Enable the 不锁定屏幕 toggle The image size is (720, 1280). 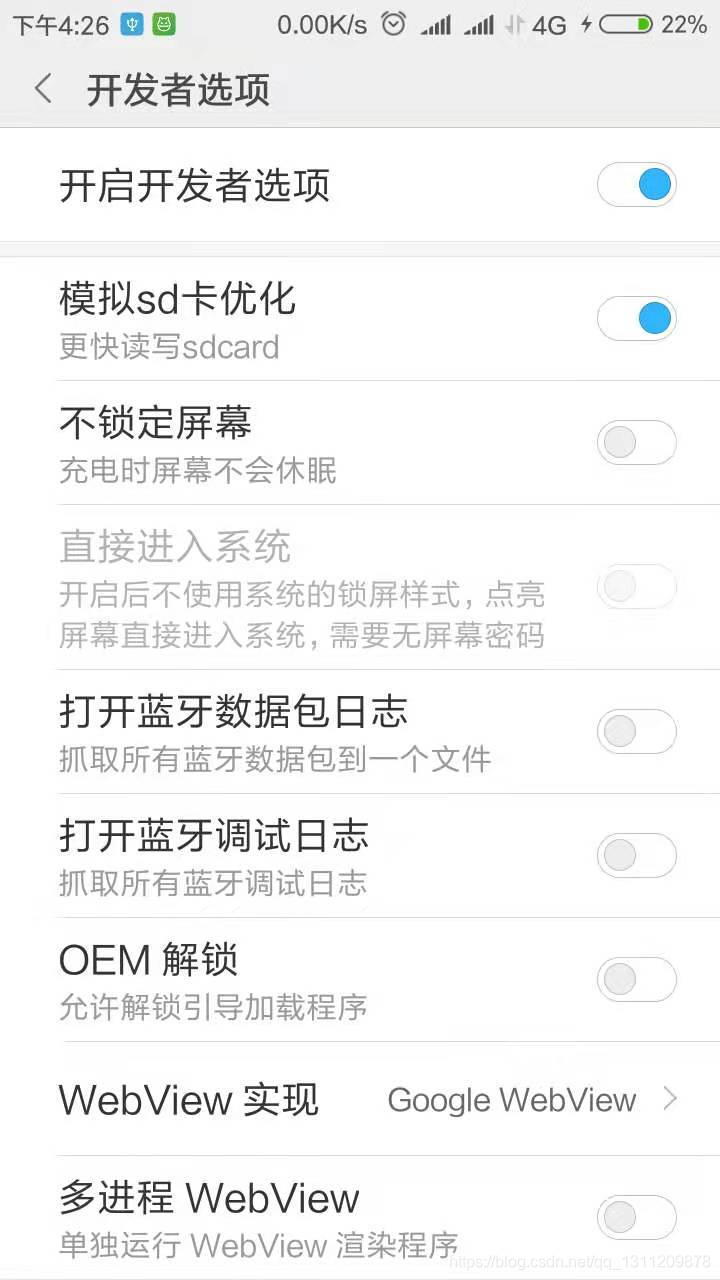tap(637, 442)
